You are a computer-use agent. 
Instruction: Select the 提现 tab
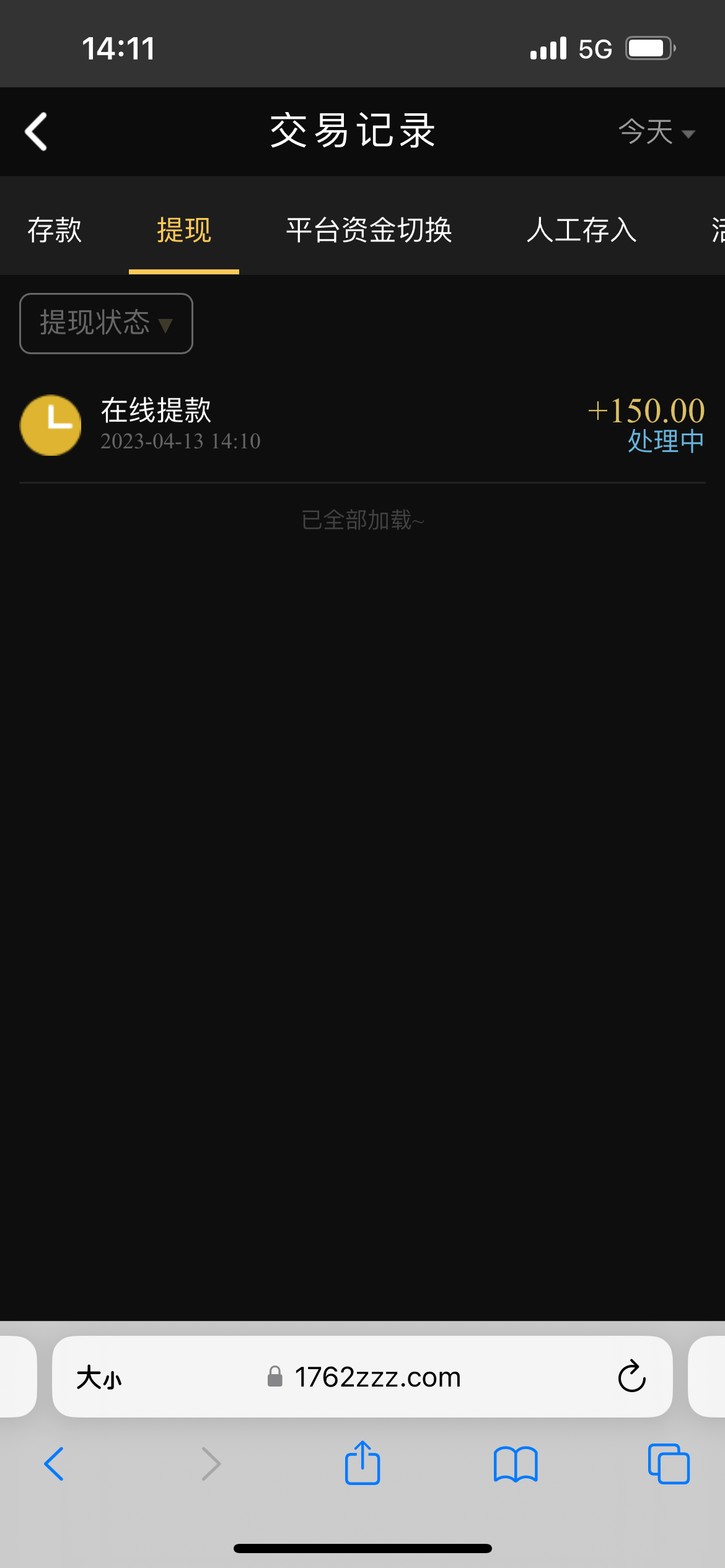click(184, 230)
